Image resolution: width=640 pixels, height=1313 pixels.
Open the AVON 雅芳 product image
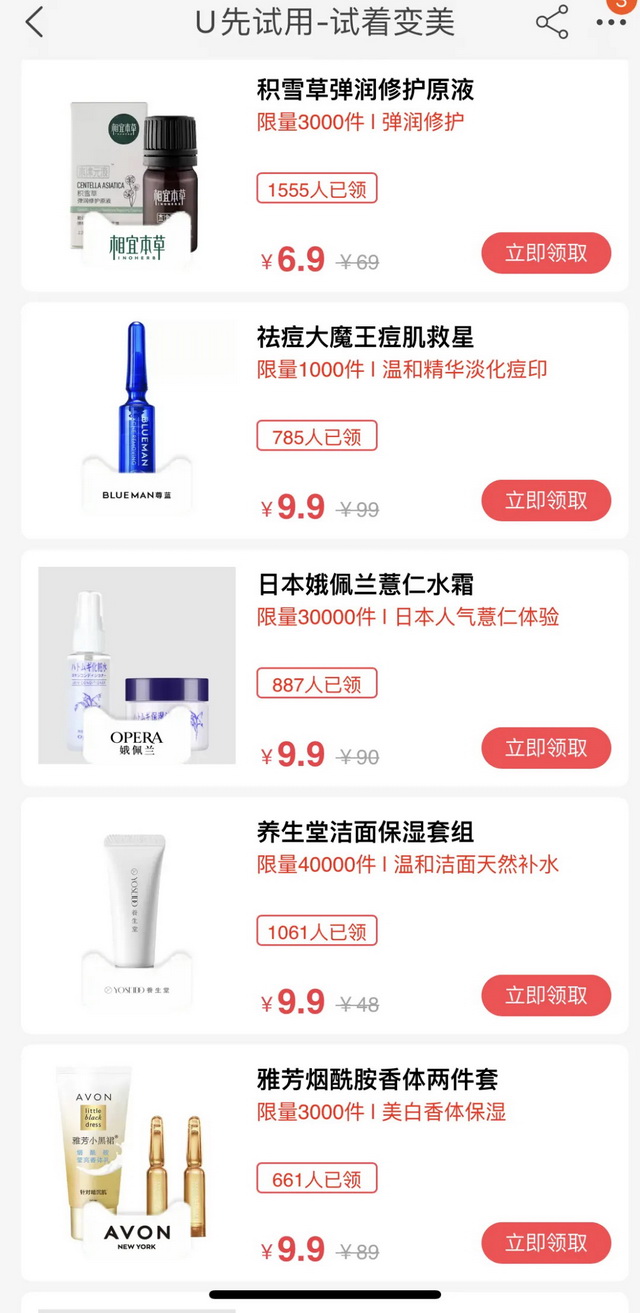(x=137, y=1160)
